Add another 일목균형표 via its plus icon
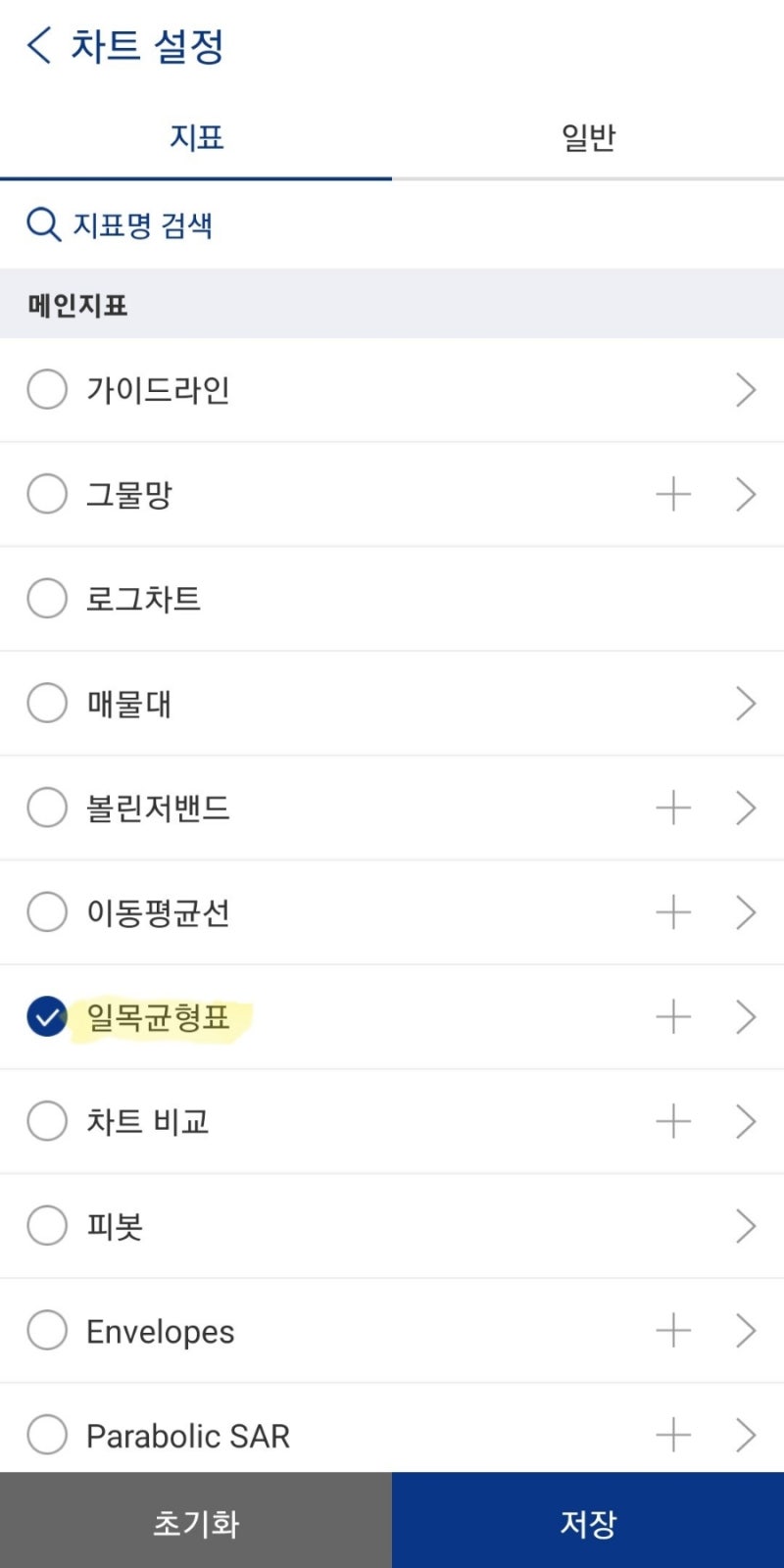 pyautogui.click(x=673, y=1016)
